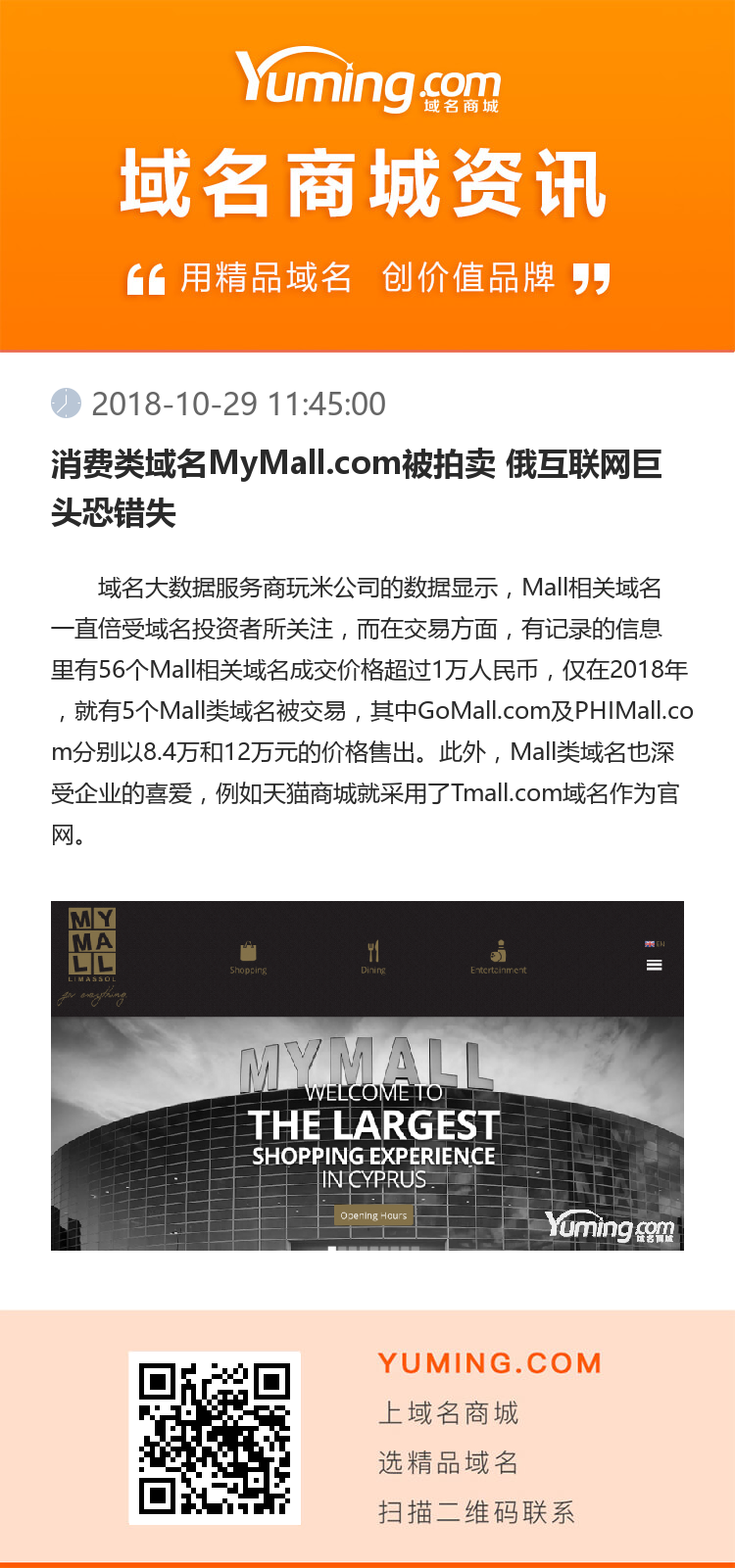The height and width of the screenshot is (1568, 735).
Task: Select the Entertainment camera icon
Action: tap(500, 950)
